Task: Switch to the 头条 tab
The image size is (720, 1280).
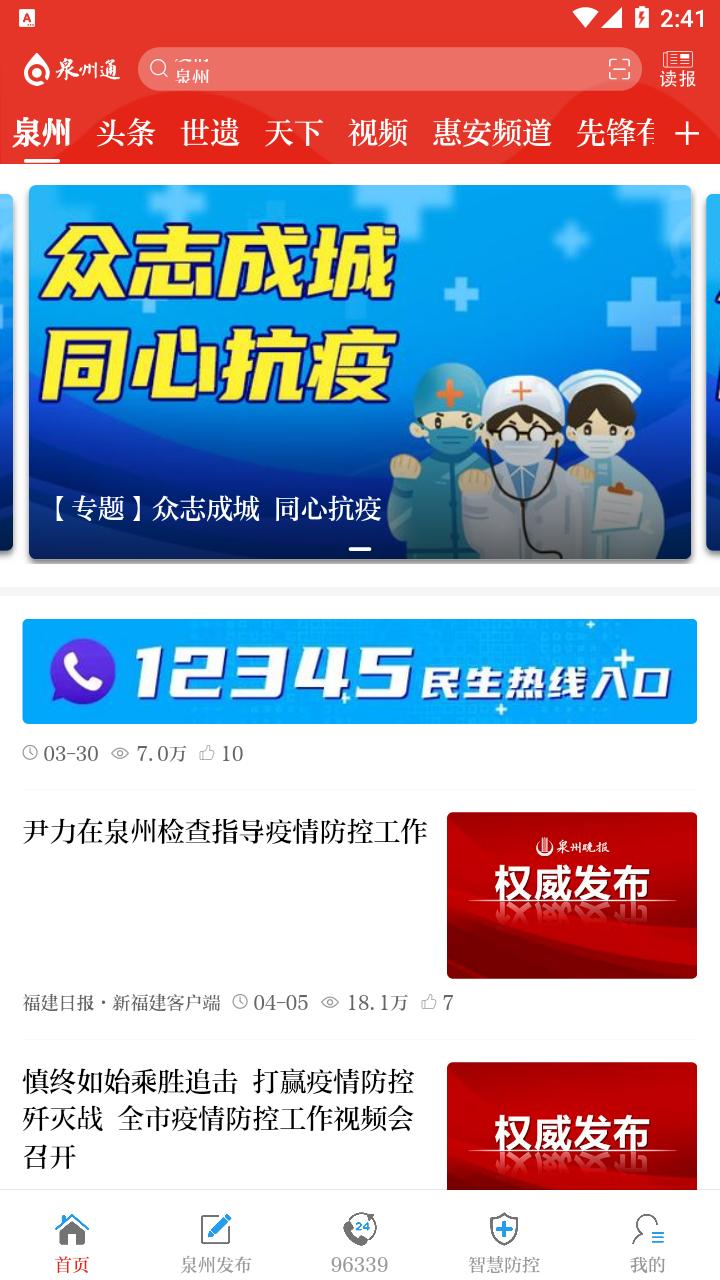Action: click(126, 133)
